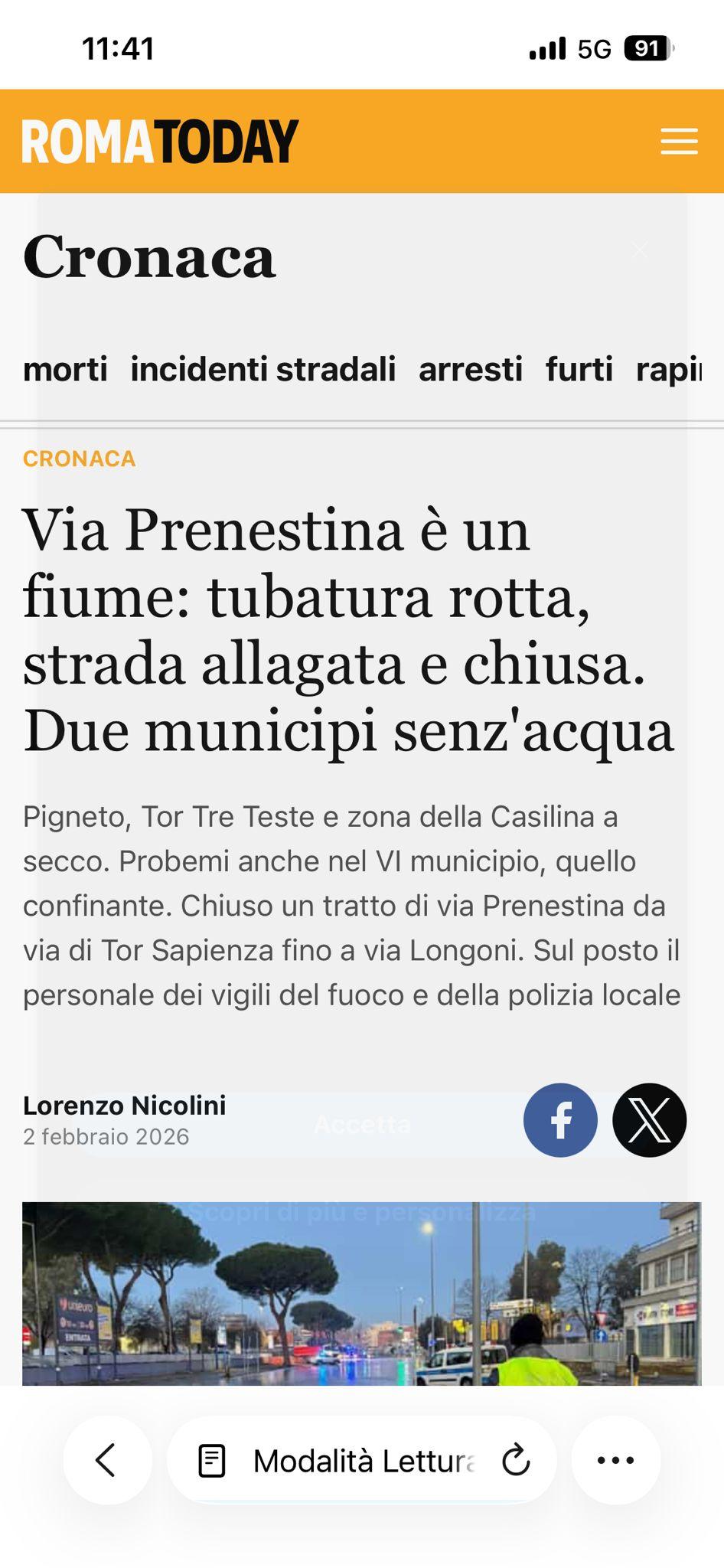Open the Cronaca section heading
The height and width of the screenshot is (1568, 724).
pyautogui.click(x=148, y=257)
